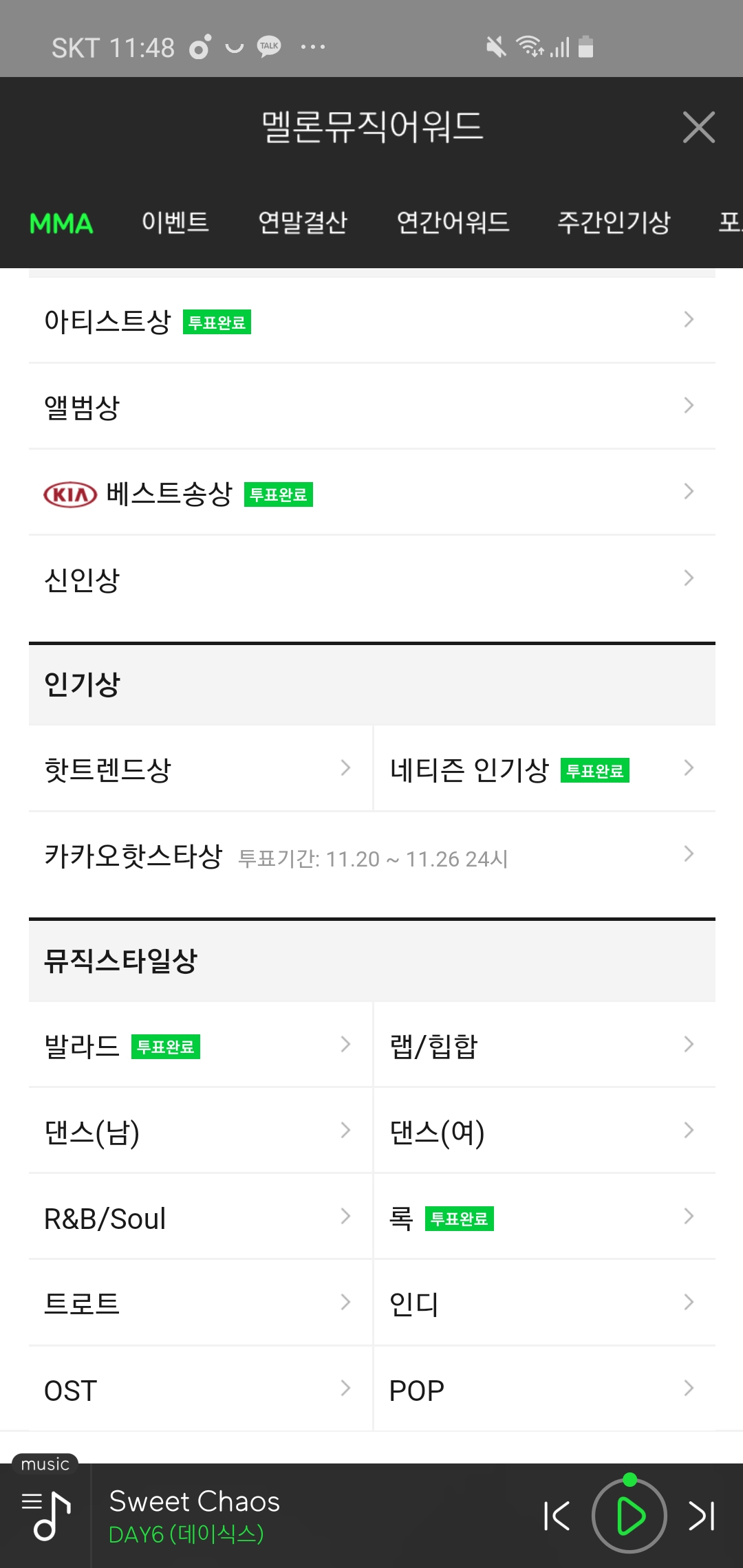Select the 연말결산 tab
The height and width of the screenshot is (1568, 743).
[303, 222]
